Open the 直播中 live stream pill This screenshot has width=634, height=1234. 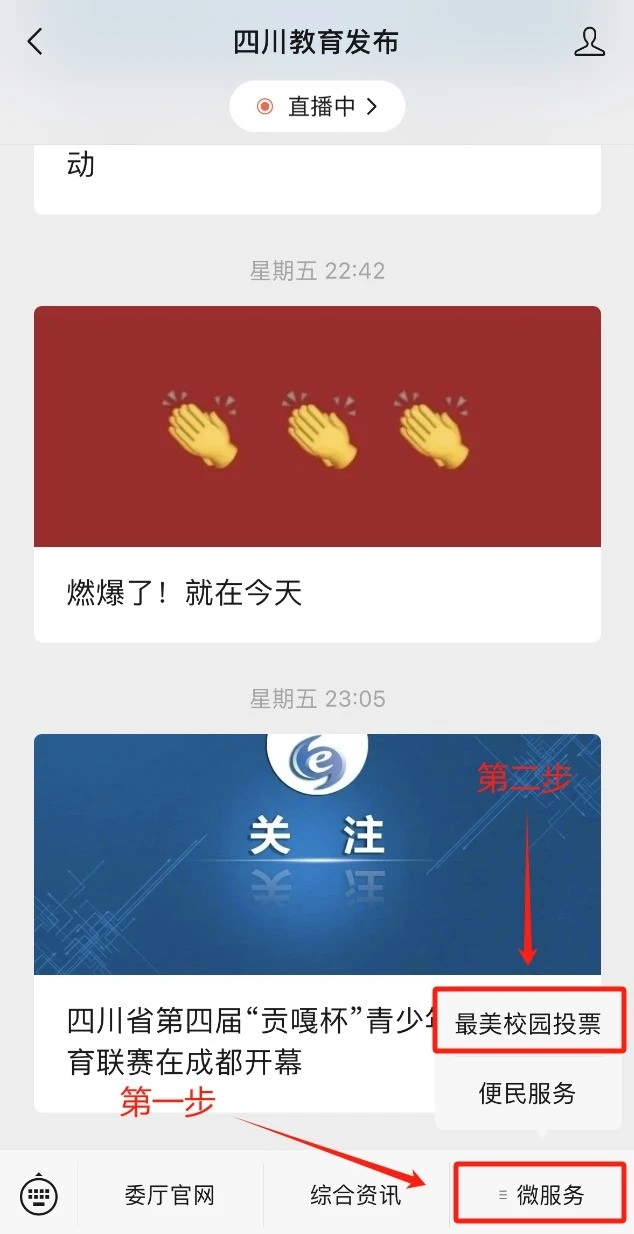[x=317, y=107]
